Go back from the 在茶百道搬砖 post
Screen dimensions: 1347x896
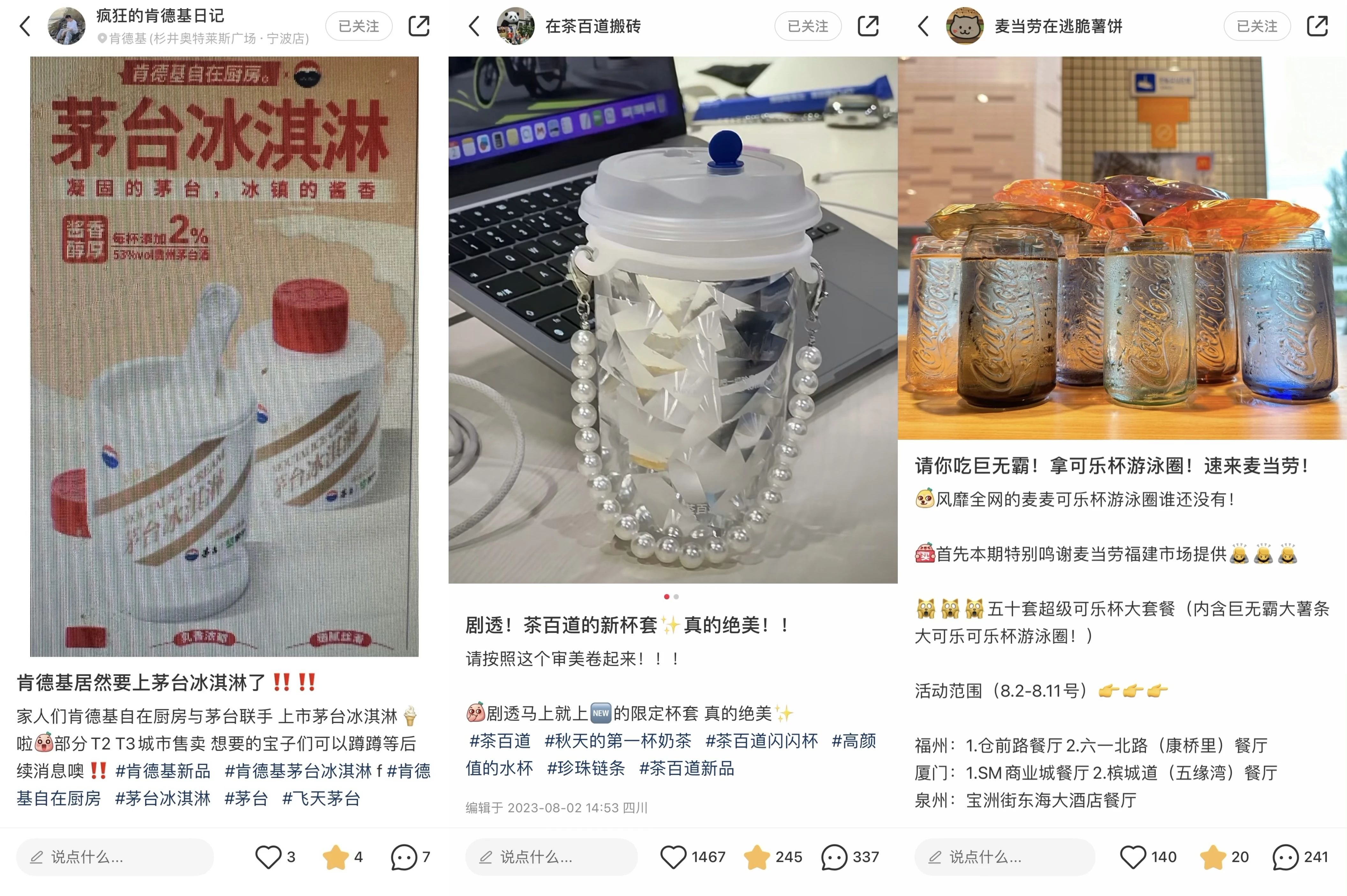pyautogui.click(x=473, y=26)
